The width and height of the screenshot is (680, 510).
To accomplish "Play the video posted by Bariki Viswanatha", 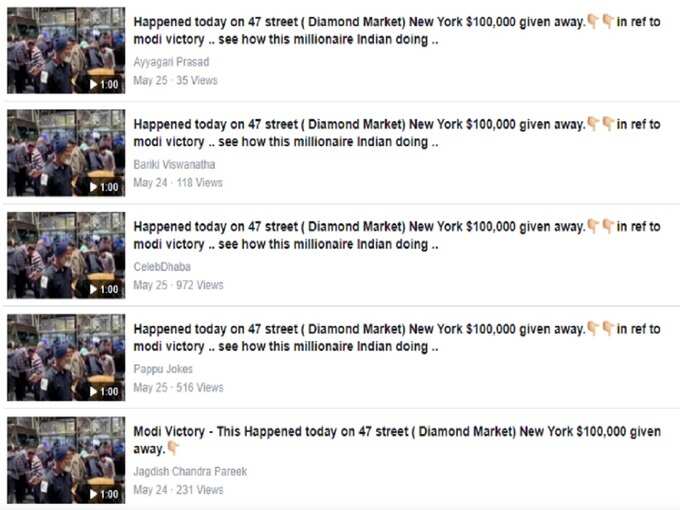I will click(x=66, y=152).
